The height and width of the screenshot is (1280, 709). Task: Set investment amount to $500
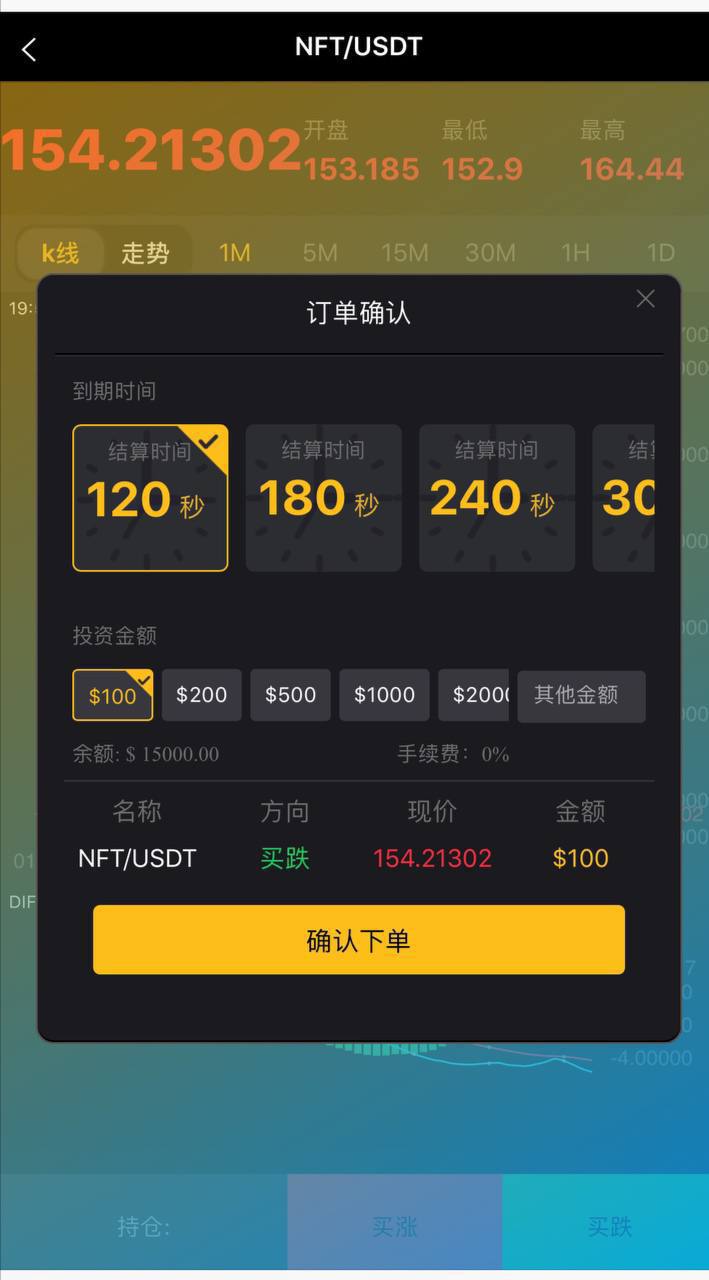[x=291, y=695]
